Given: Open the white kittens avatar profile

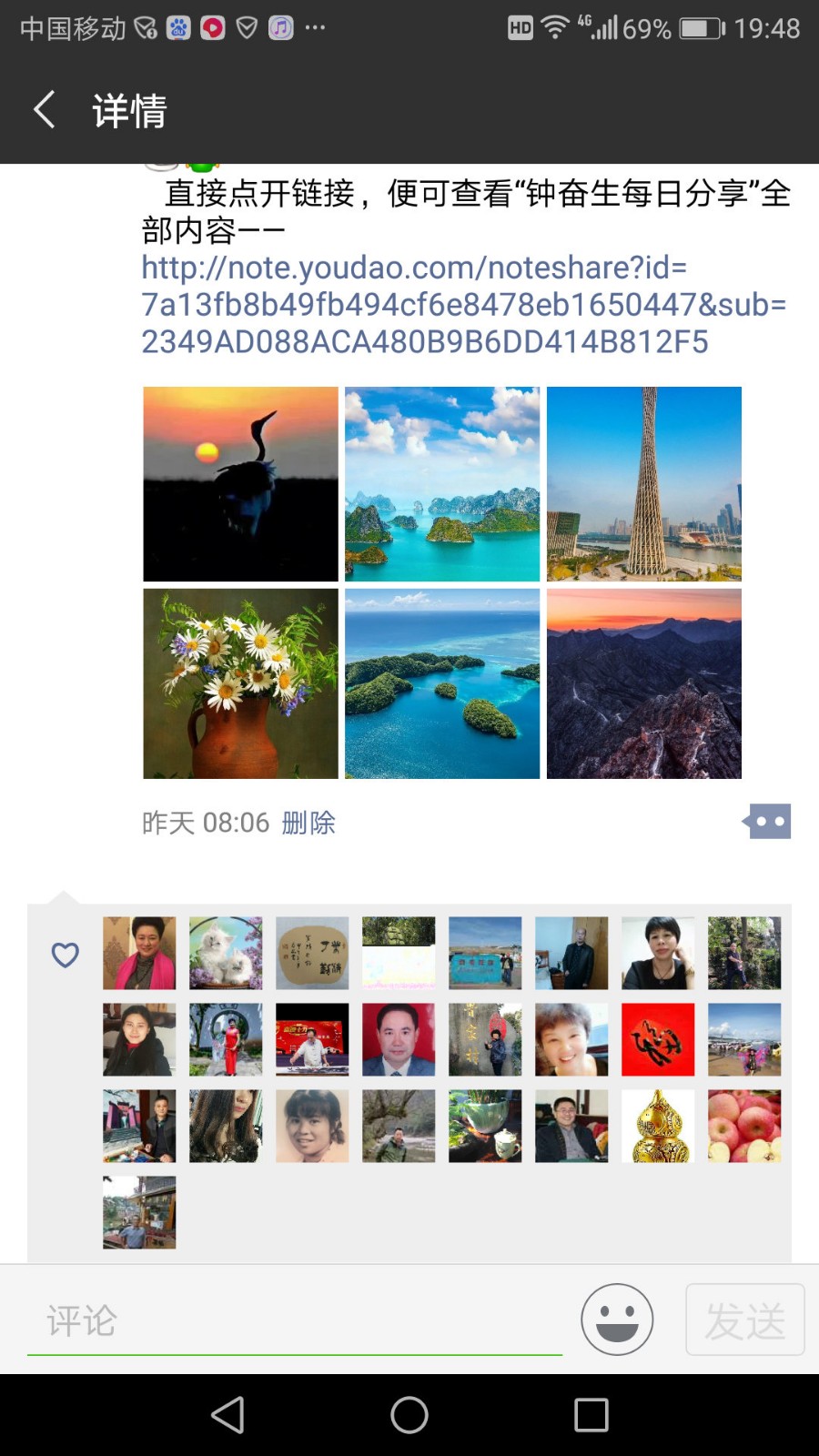Looking at the screenshot, I should click(x=226, y=953).
